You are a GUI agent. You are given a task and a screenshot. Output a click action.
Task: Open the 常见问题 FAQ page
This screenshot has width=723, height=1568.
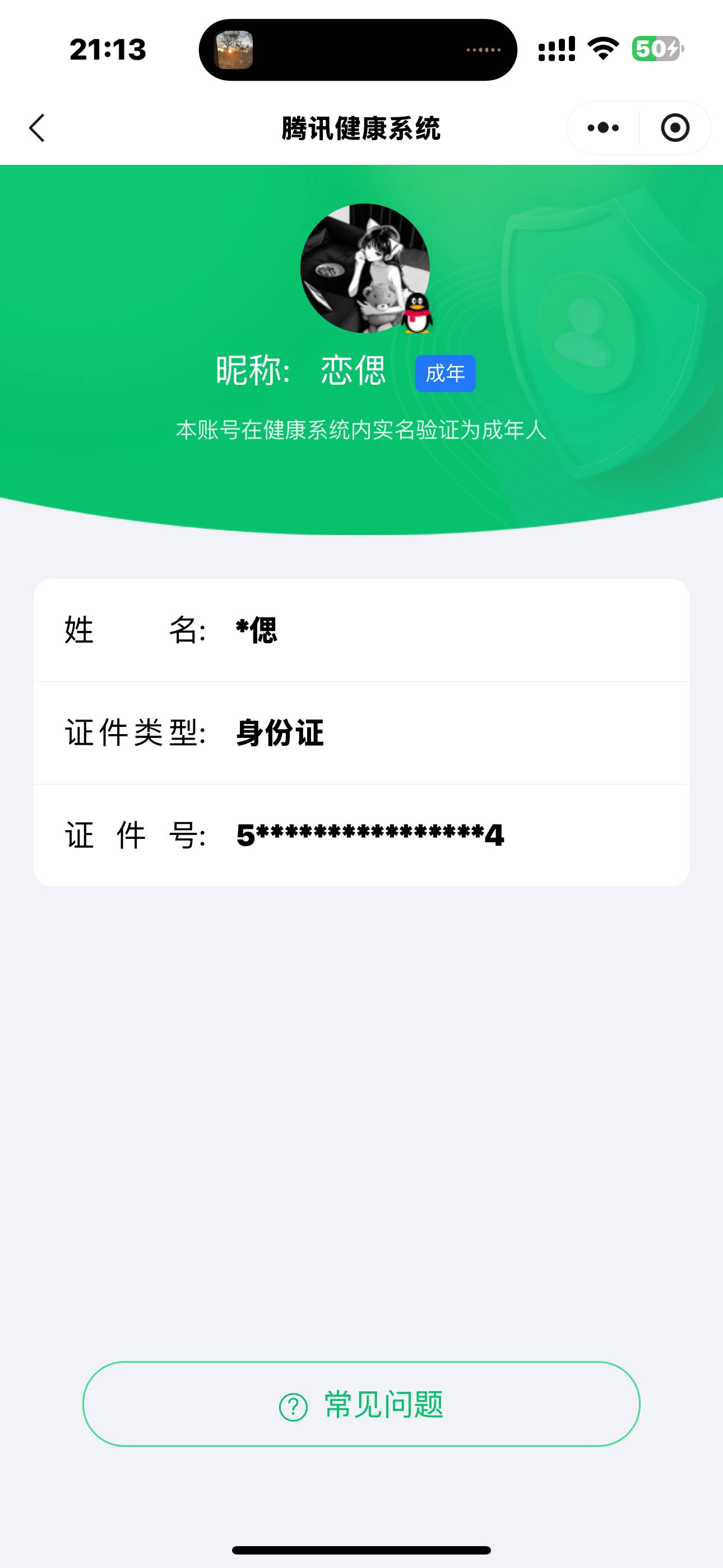click(361, 1404)
